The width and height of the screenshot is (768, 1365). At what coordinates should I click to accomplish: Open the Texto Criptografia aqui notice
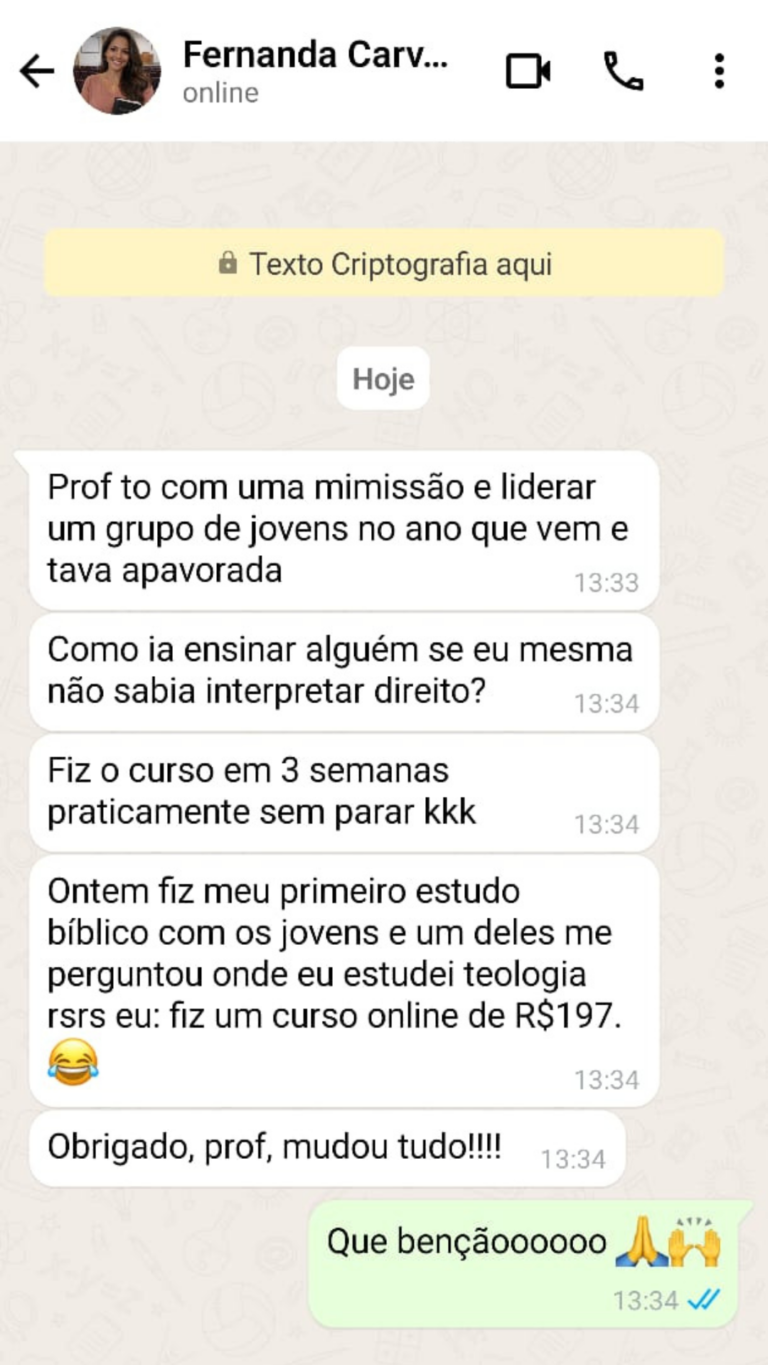pyautogui.click(x=384, y=263)
